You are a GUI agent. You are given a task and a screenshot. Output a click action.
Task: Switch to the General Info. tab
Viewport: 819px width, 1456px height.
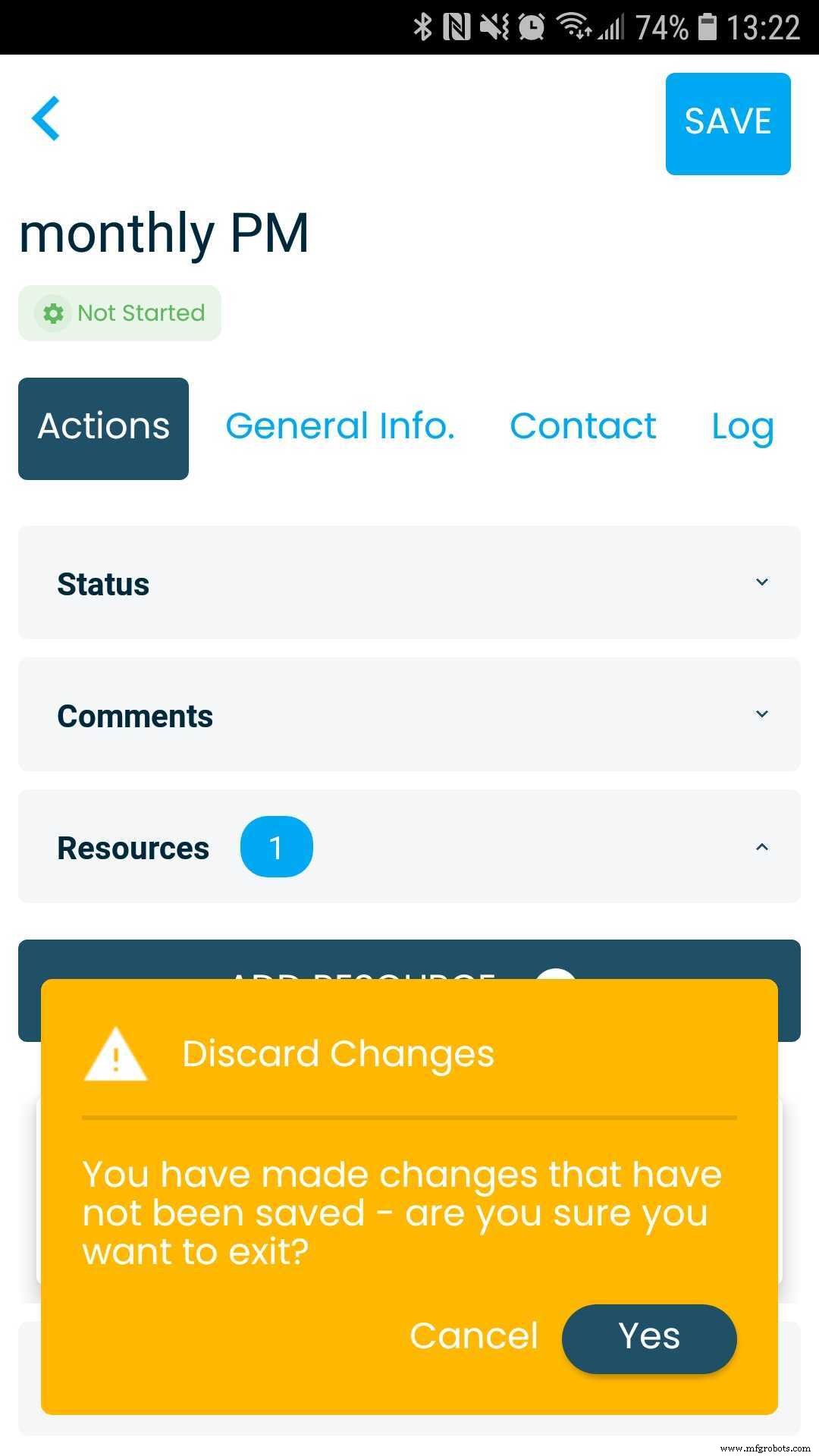tap(340, 426)
